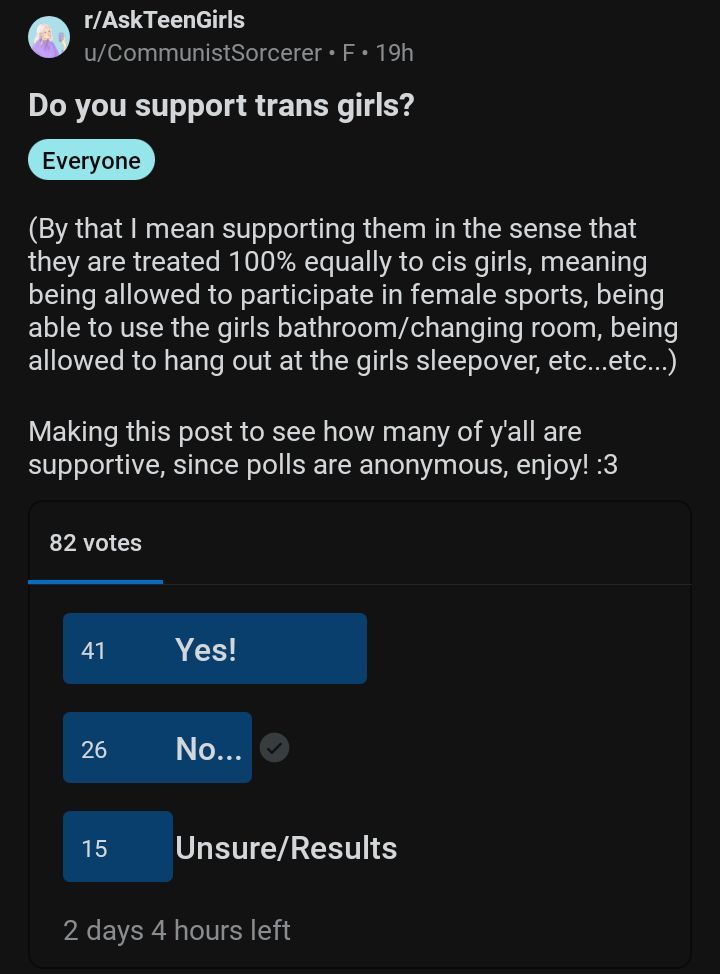
Task: Select the Everyone flair chip
Action: click(x=91, y=160)
